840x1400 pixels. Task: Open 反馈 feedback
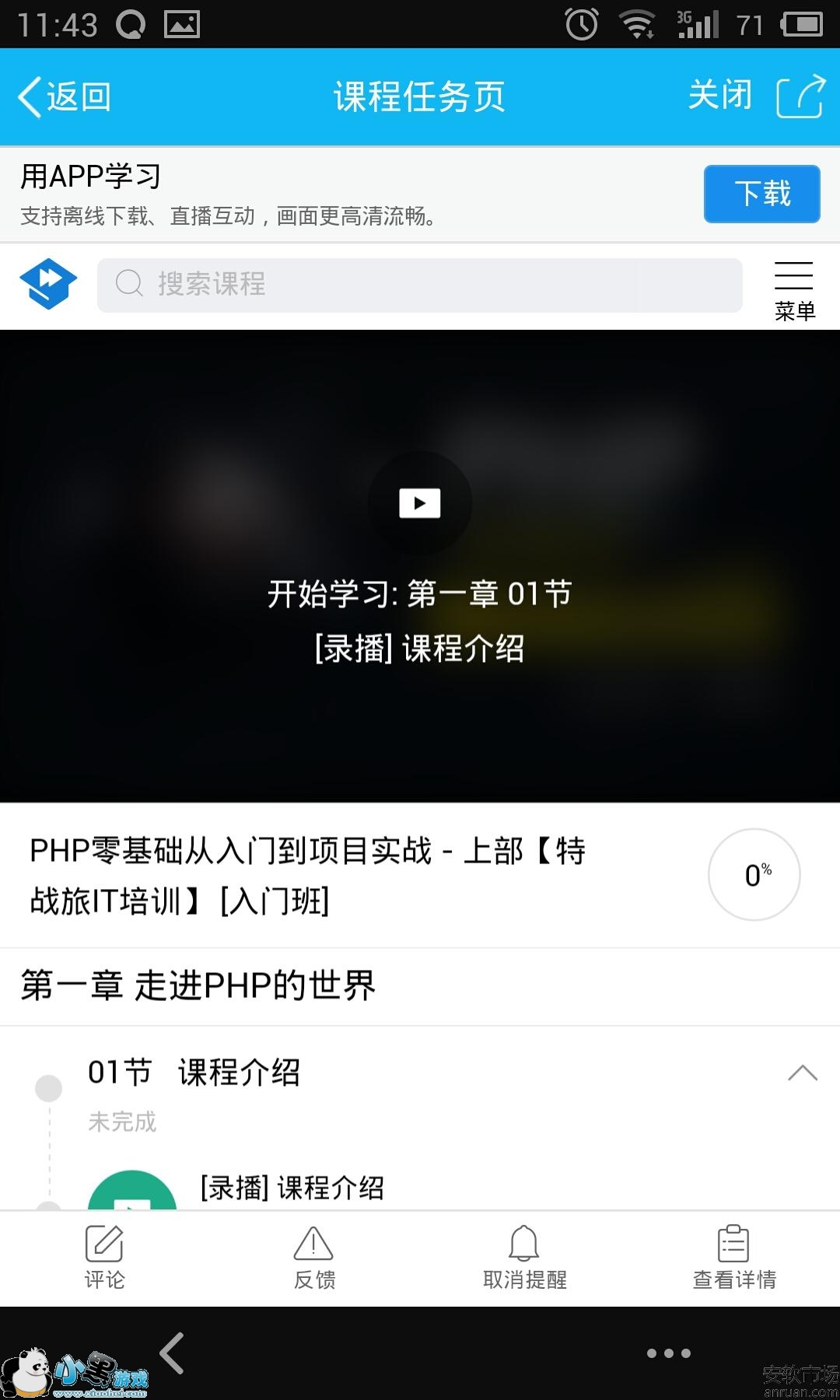[x=314, y=1258]
